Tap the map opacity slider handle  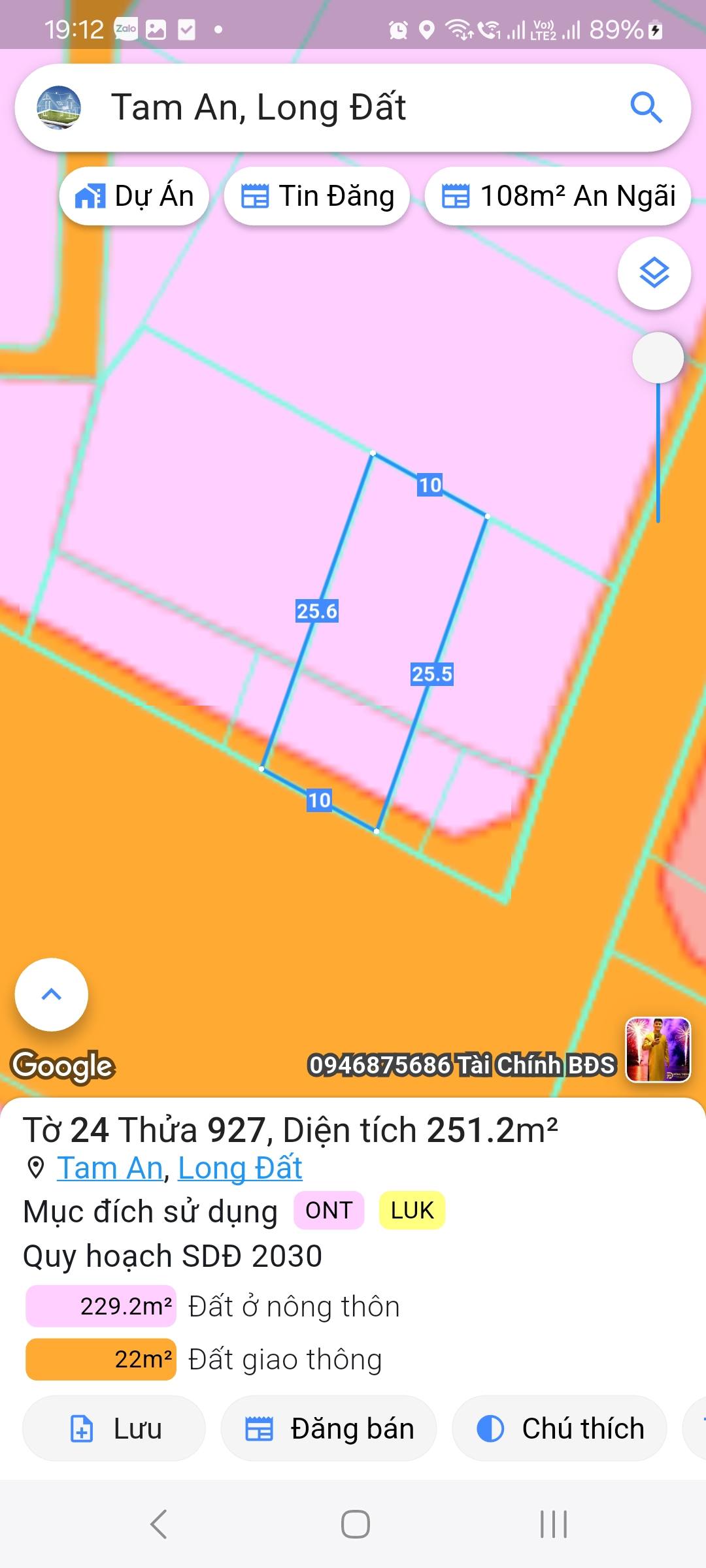658,357
